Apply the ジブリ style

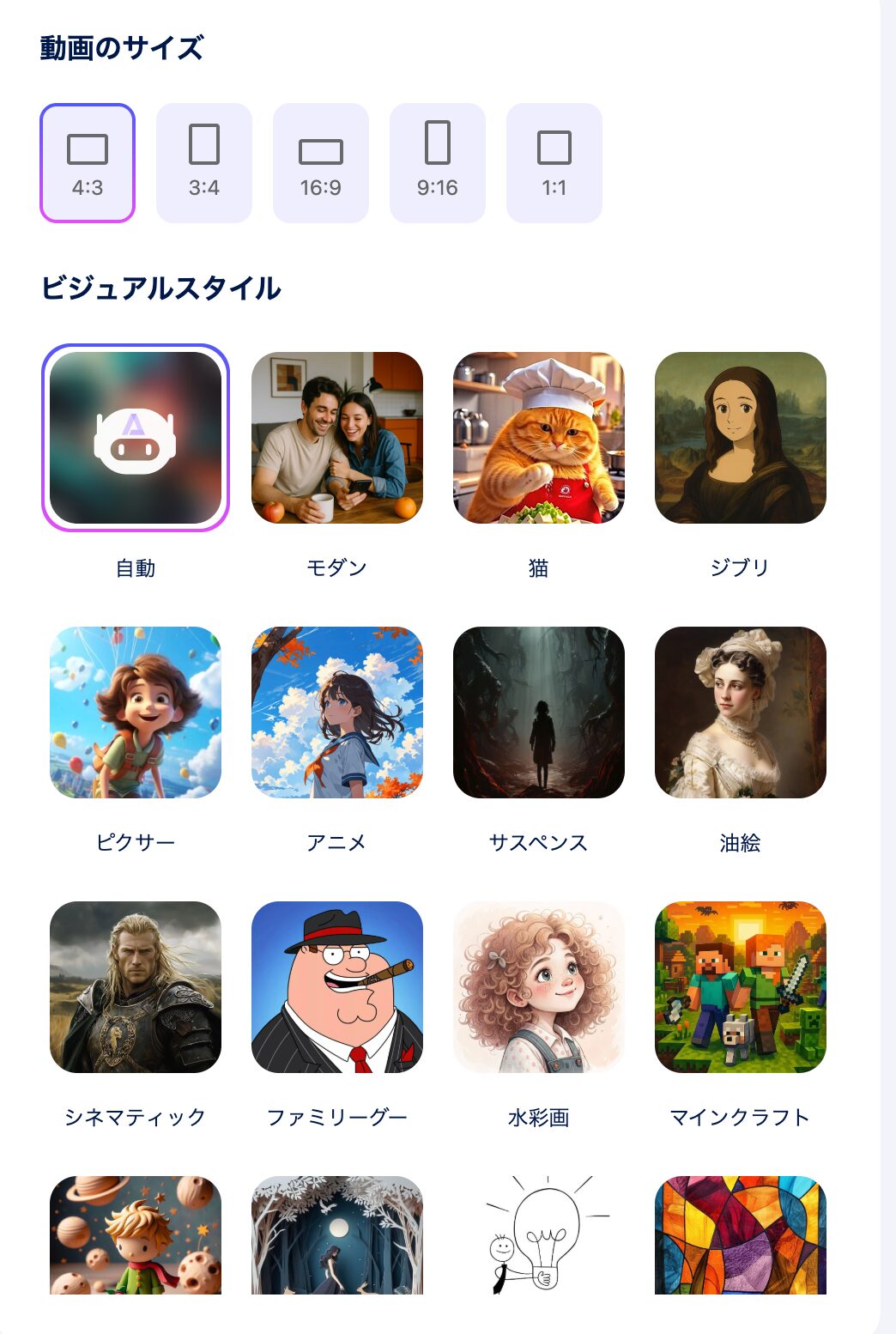tap(741, 438)
